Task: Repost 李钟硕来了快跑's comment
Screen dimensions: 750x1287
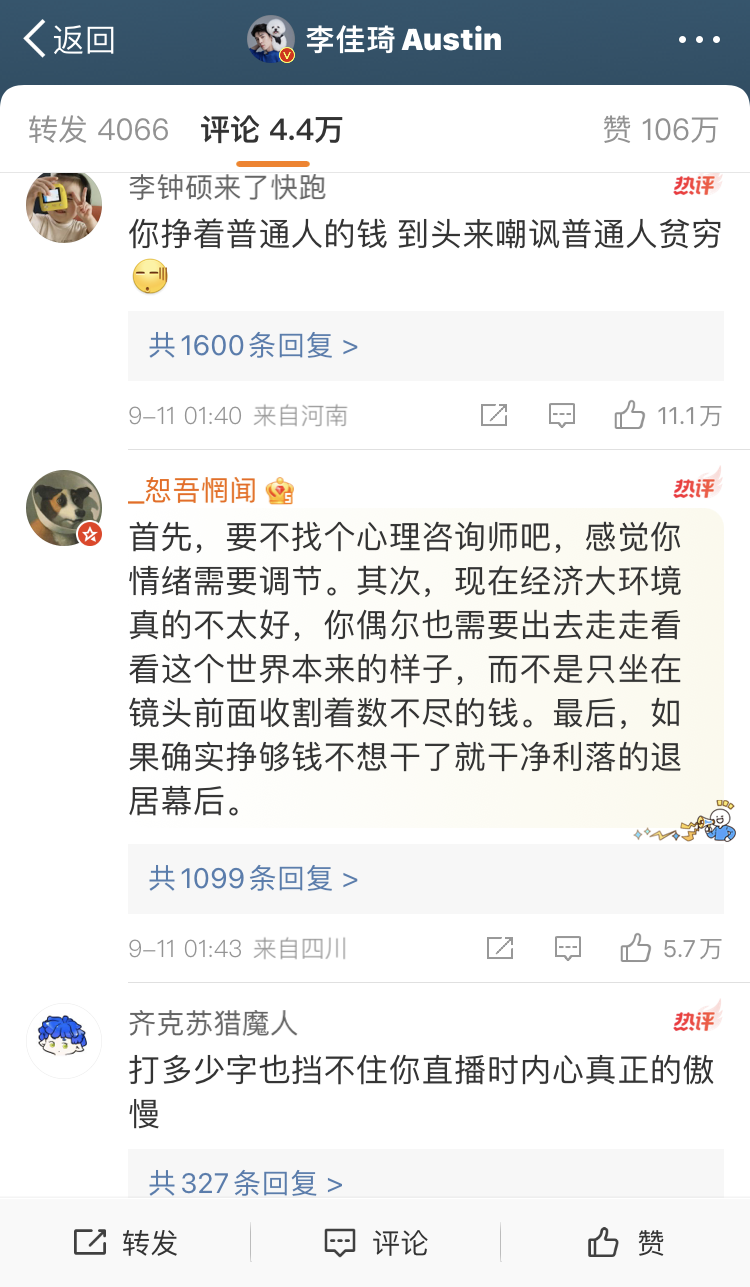Action: point(494,415)
